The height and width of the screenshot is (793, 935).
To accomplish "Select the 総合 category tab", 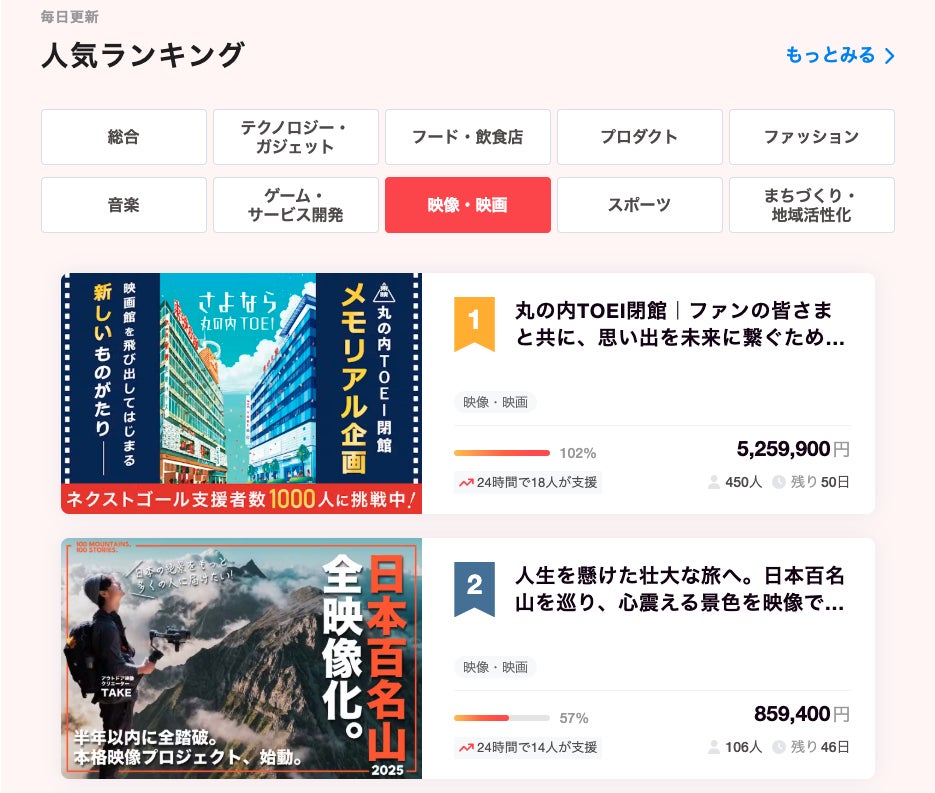I will click(x=124, y=137).
